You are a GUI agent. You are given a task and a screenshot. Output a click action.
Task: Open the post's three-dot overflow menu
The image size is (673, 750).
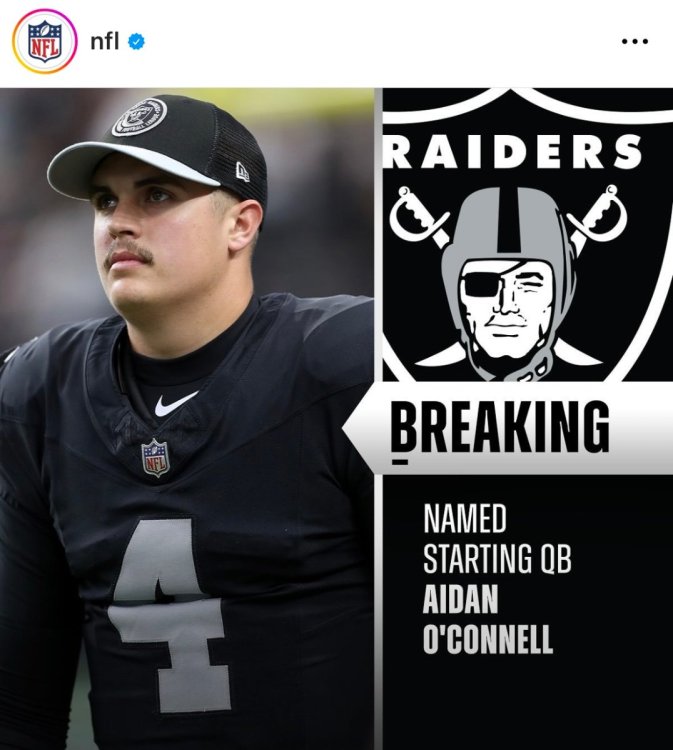(635, 42)
